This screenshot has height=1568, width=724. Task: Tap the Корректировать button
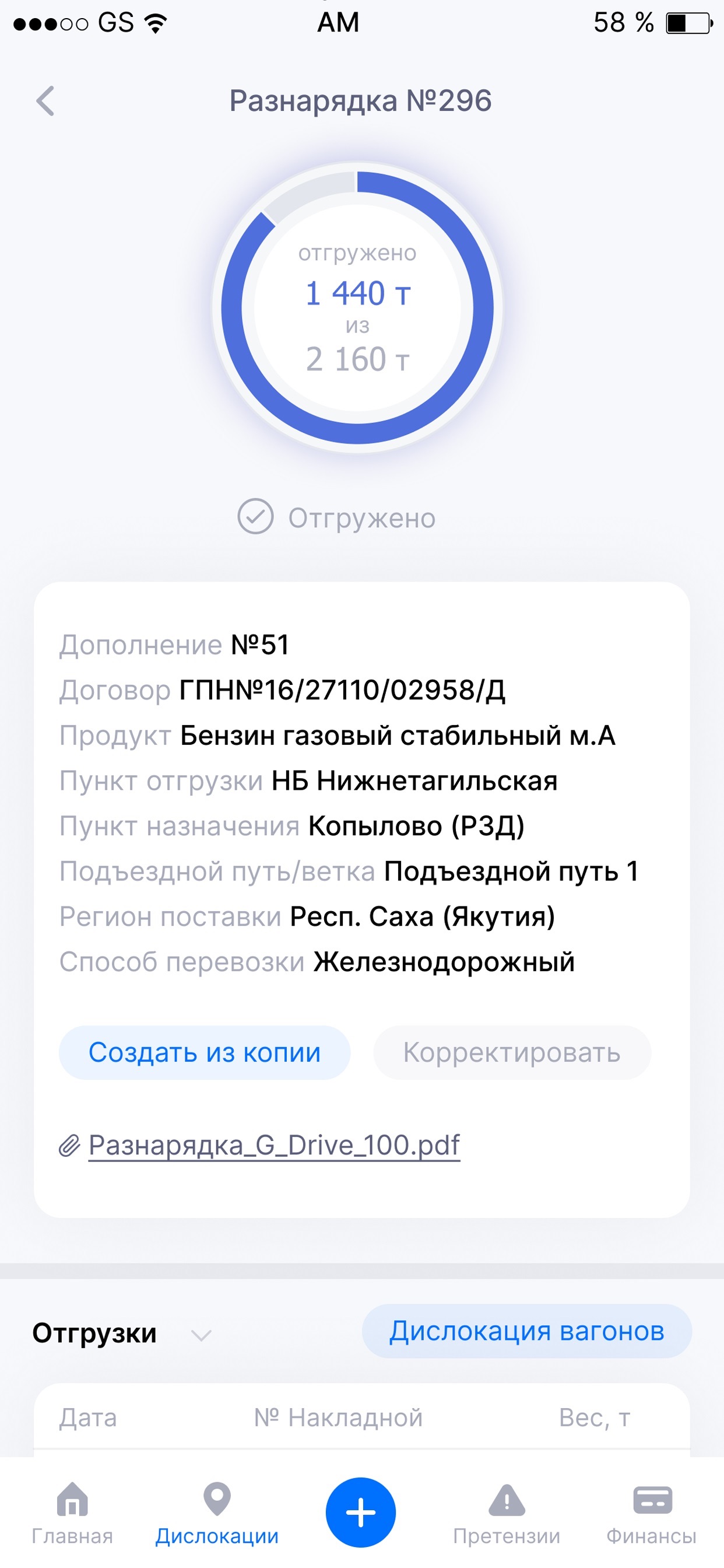pos(512,1052)
